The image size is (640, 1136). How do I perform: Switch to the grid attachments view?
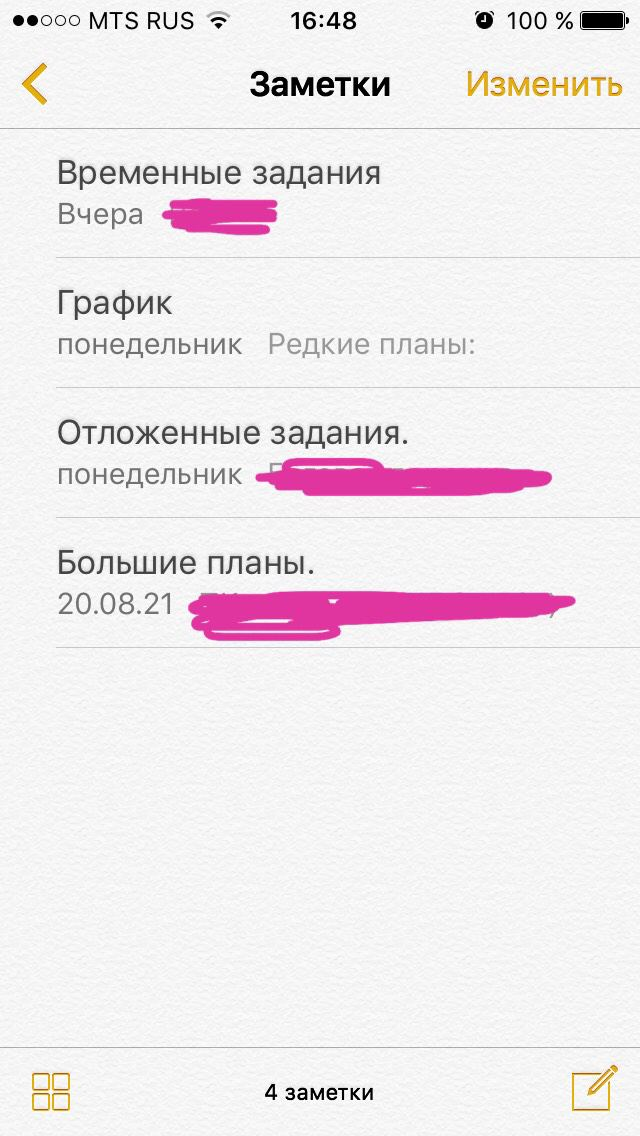51,1091
